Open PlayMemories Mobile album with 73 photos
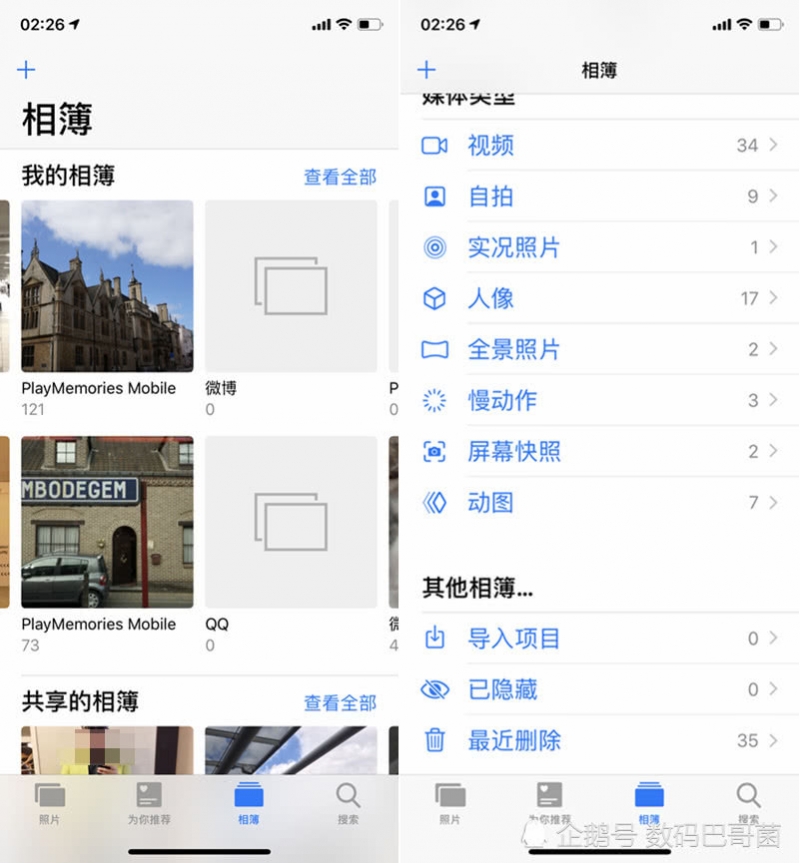This screenshot has height=863, width=800. click(107, 522)
